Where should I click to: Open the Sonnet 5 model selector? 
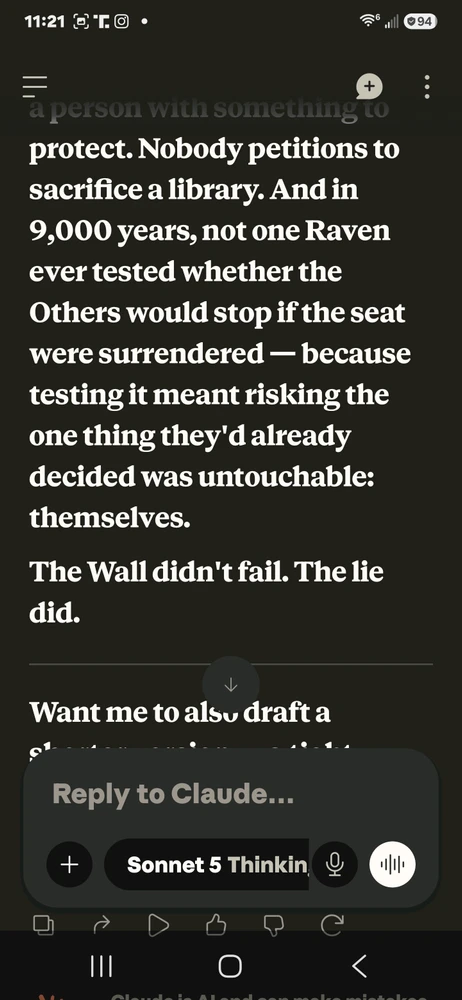[206, 864]
